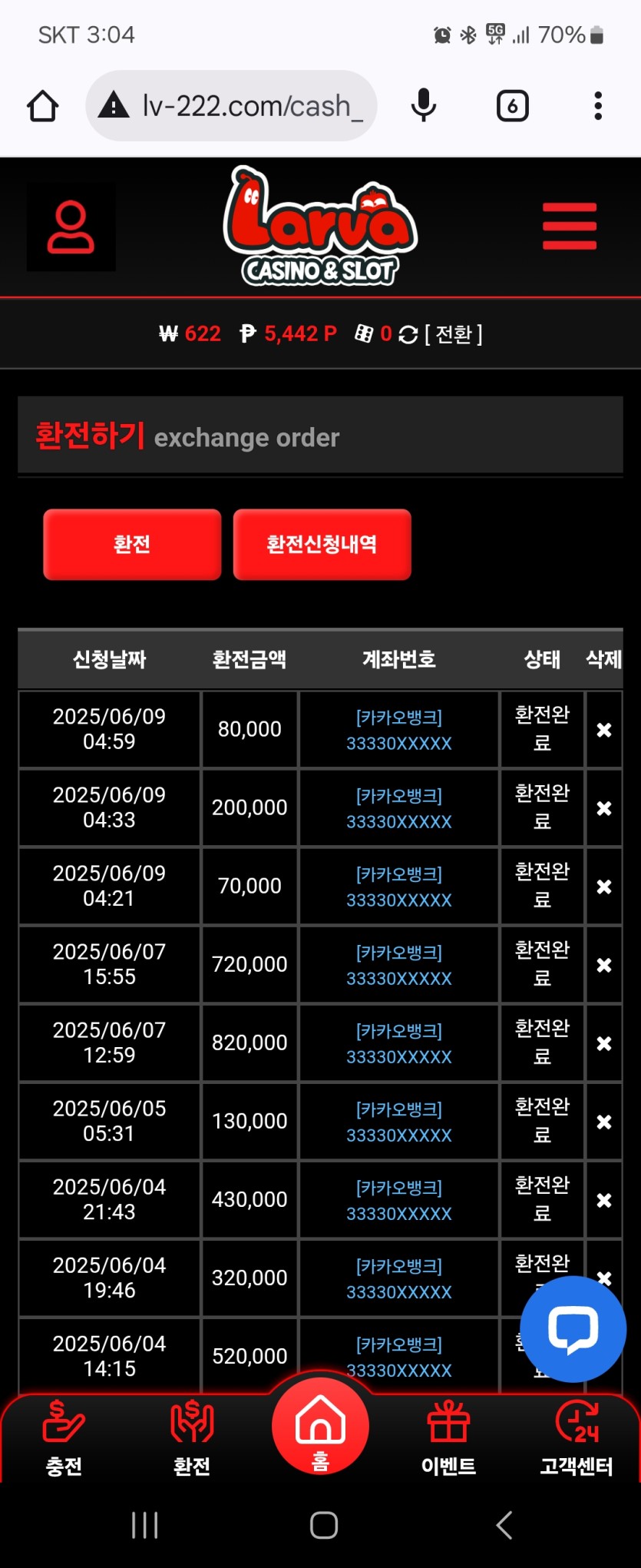Screen dimensions: 641x1568
Task: Select the 환전 exchange button
Action: tap(132, 544)
